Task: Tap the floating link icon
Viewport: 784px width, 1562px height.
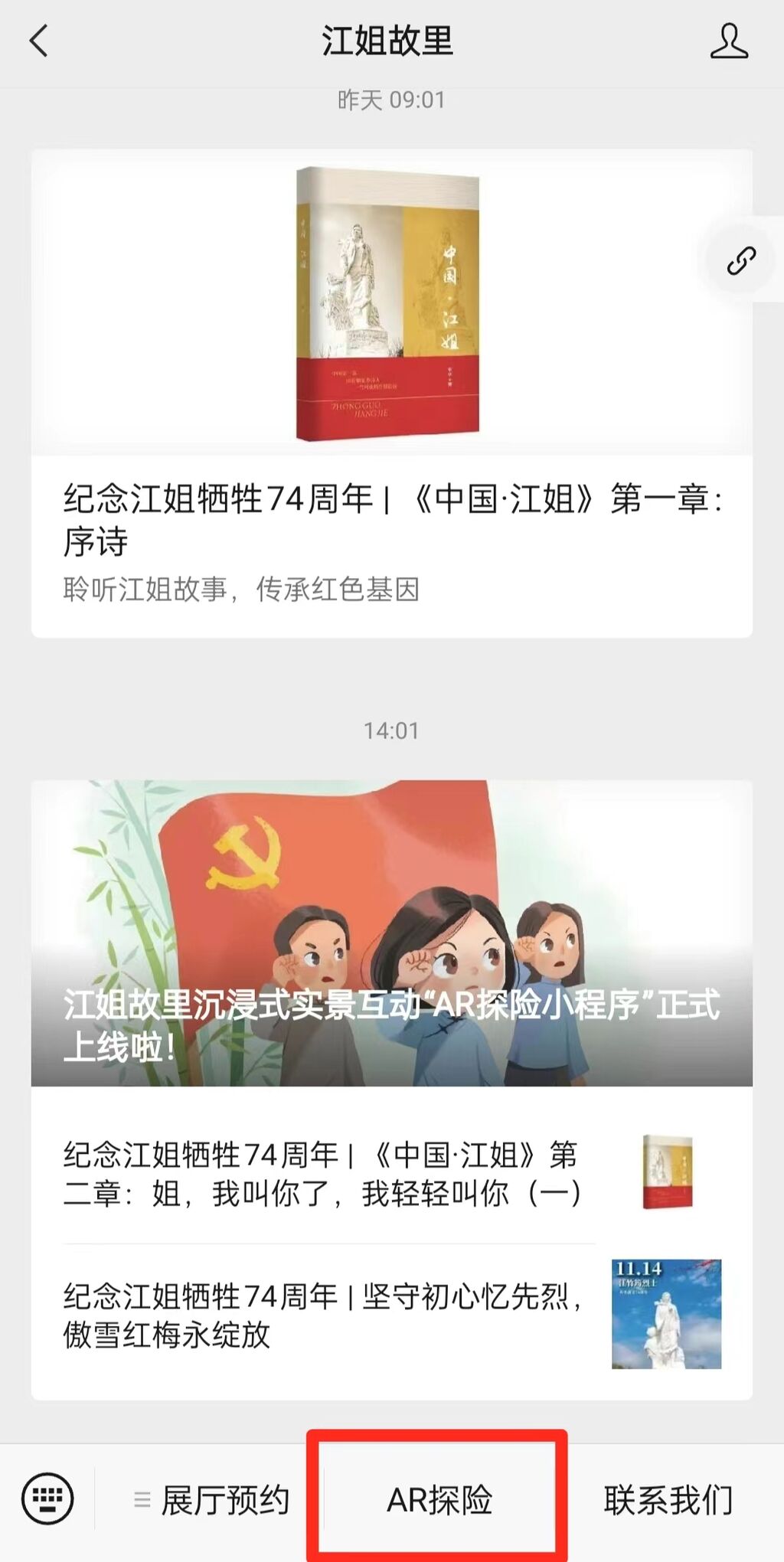Action: coord(740,261)
